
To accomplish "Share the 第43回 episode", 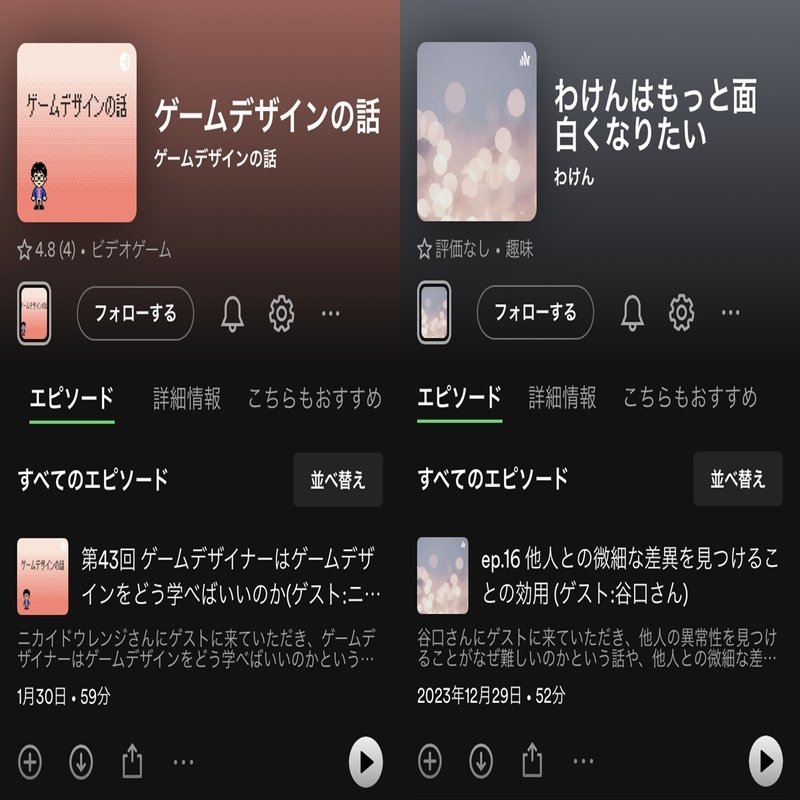I will [132, 763].
